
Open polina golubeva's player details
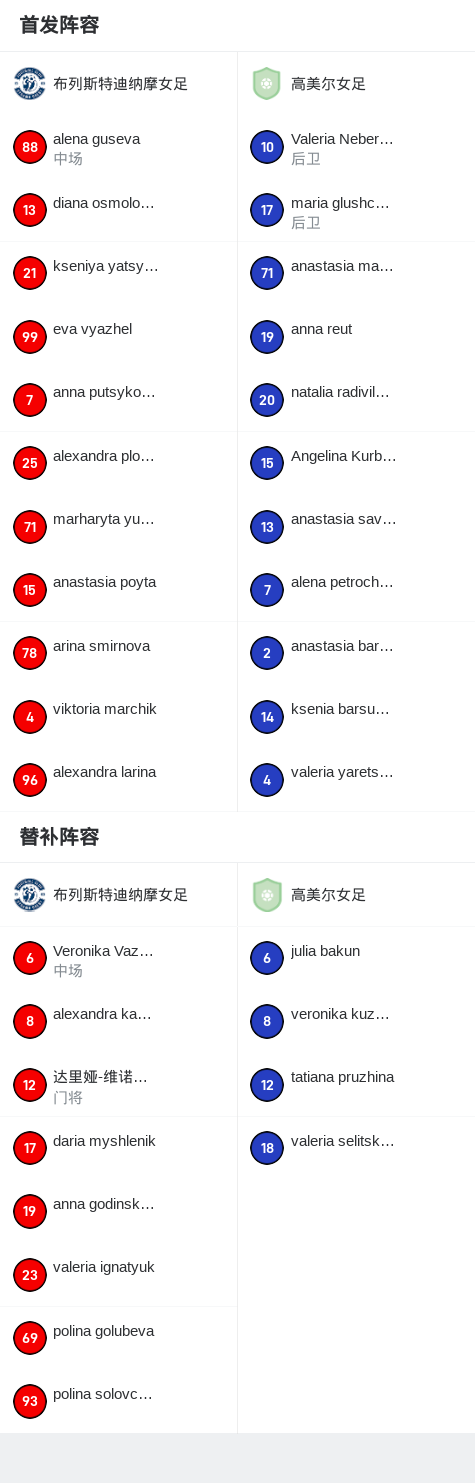(118, 1339)
